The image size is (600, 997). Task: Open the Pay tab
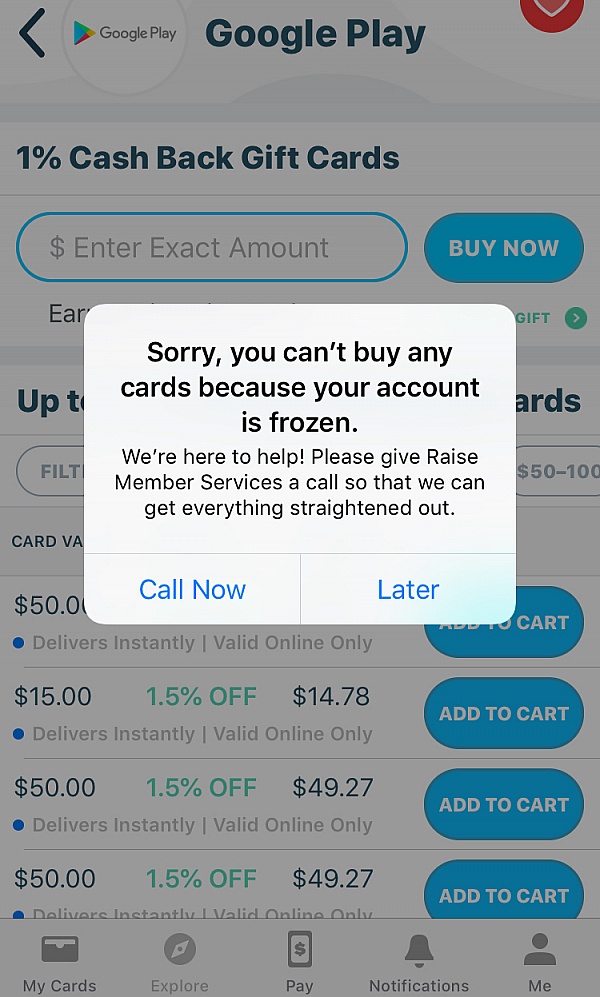[300, 963]
